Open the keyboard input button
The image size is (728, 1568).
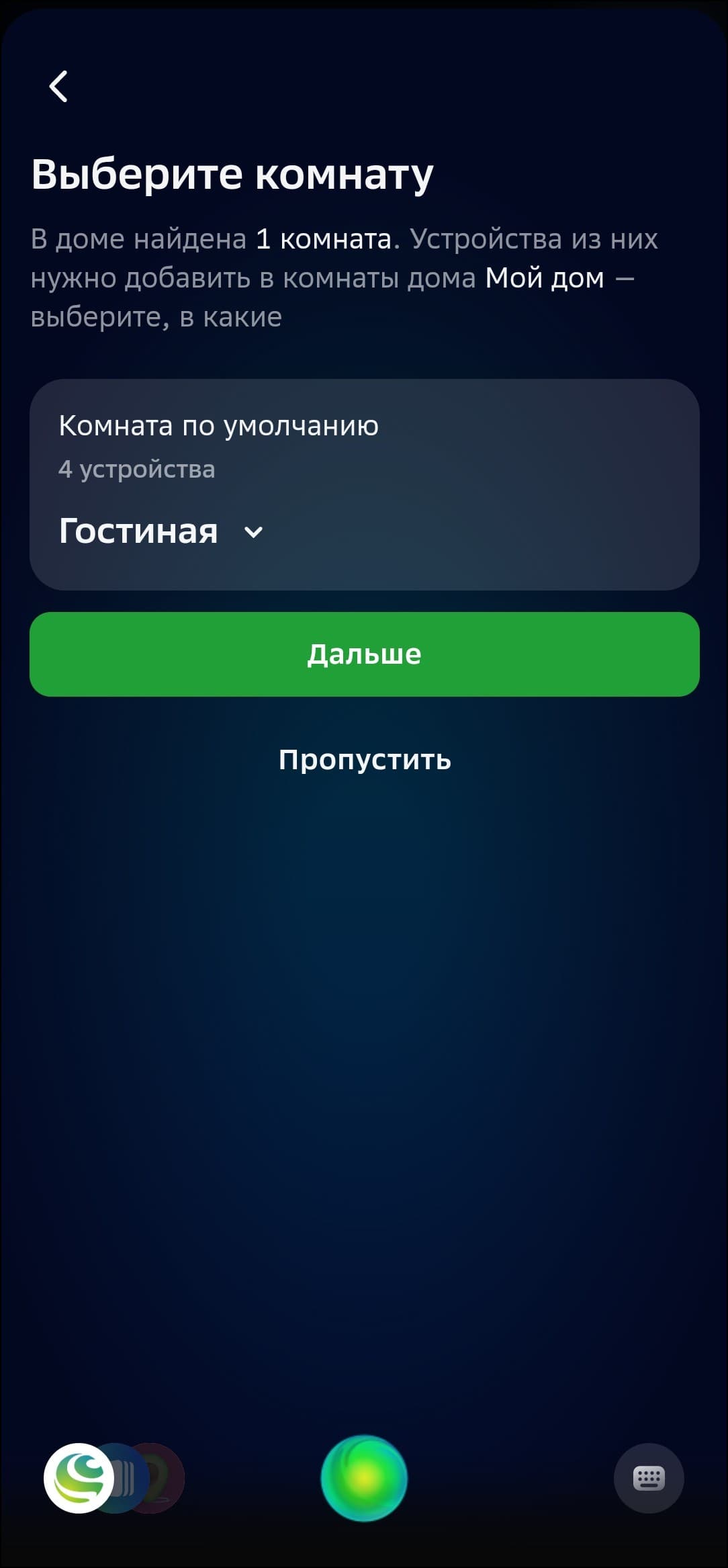[648, 1478]
